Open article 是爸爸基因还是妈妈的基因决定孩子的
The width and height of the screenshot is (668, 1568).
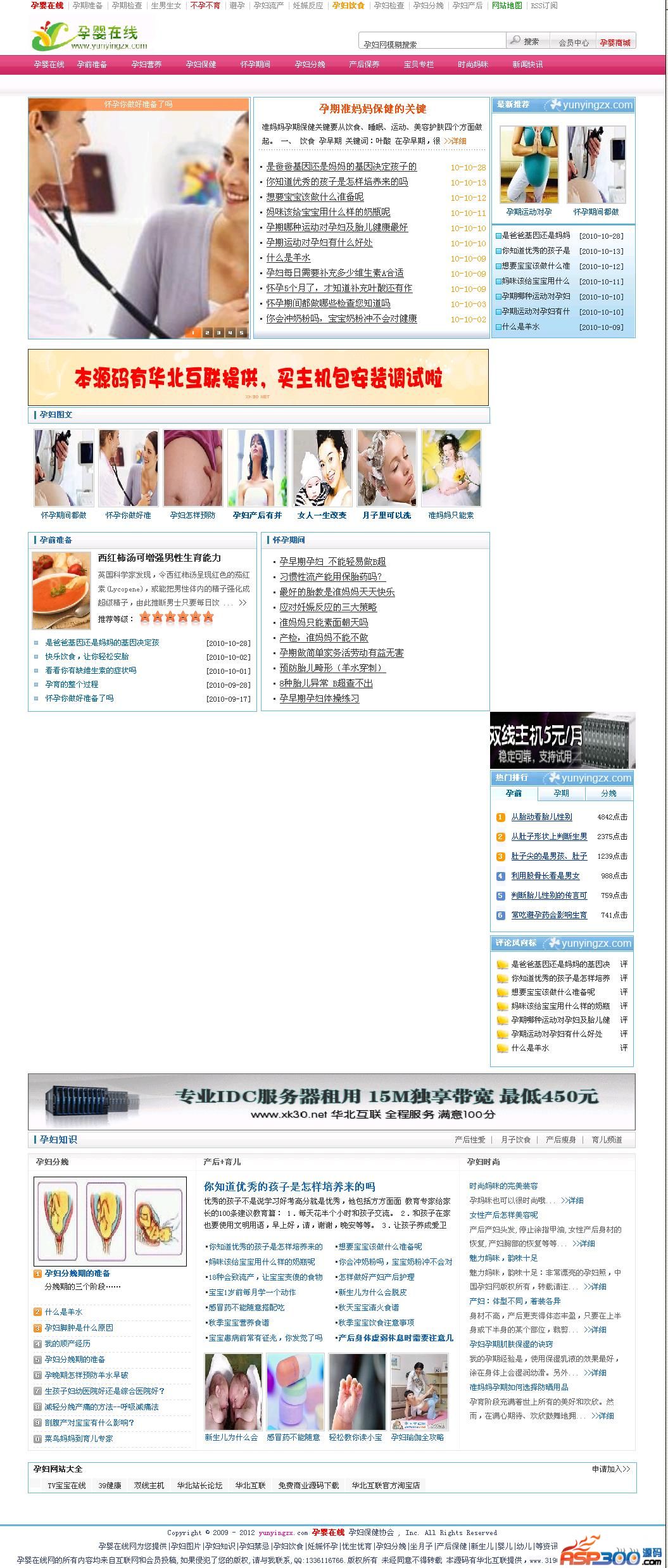pos(341,167)
